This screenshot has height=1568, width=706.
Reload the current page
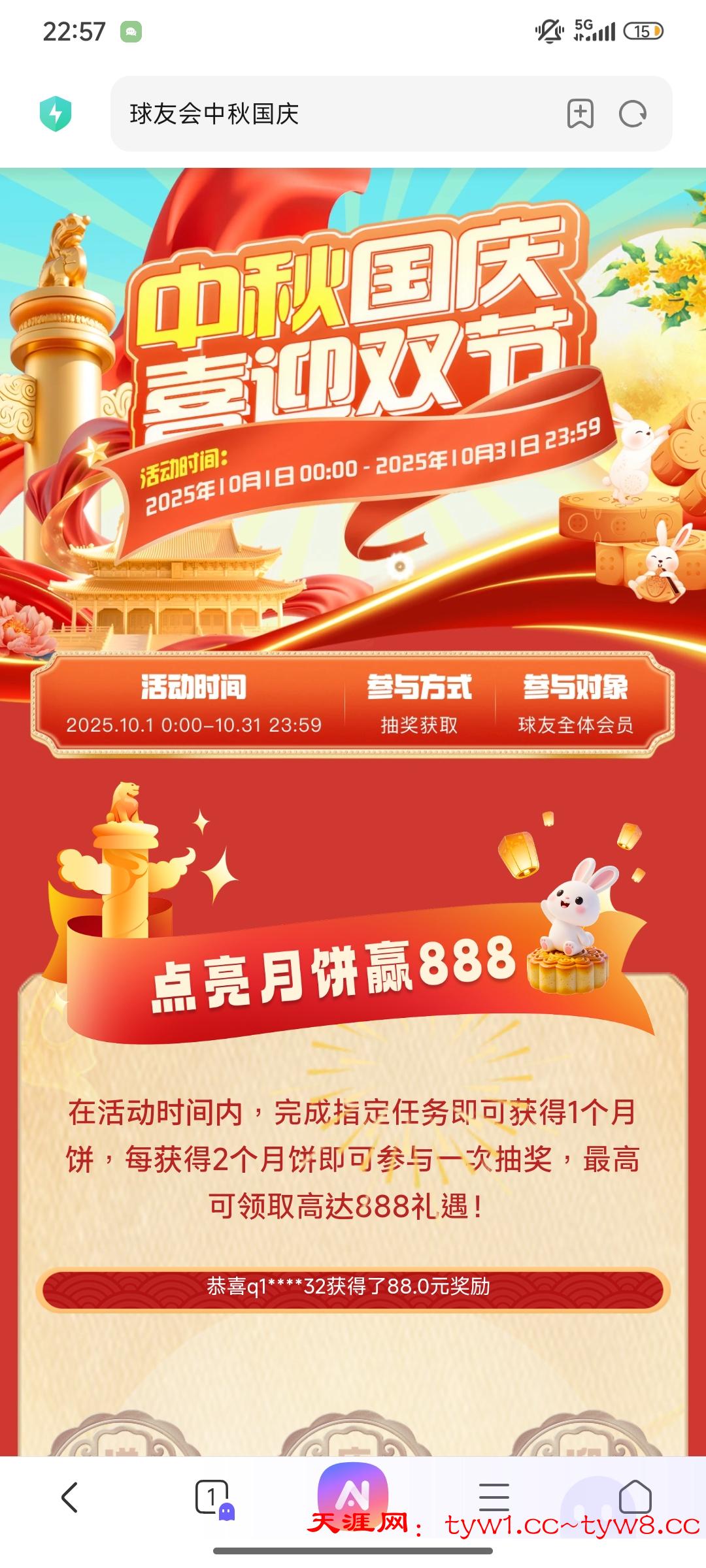tap(632, 114)
